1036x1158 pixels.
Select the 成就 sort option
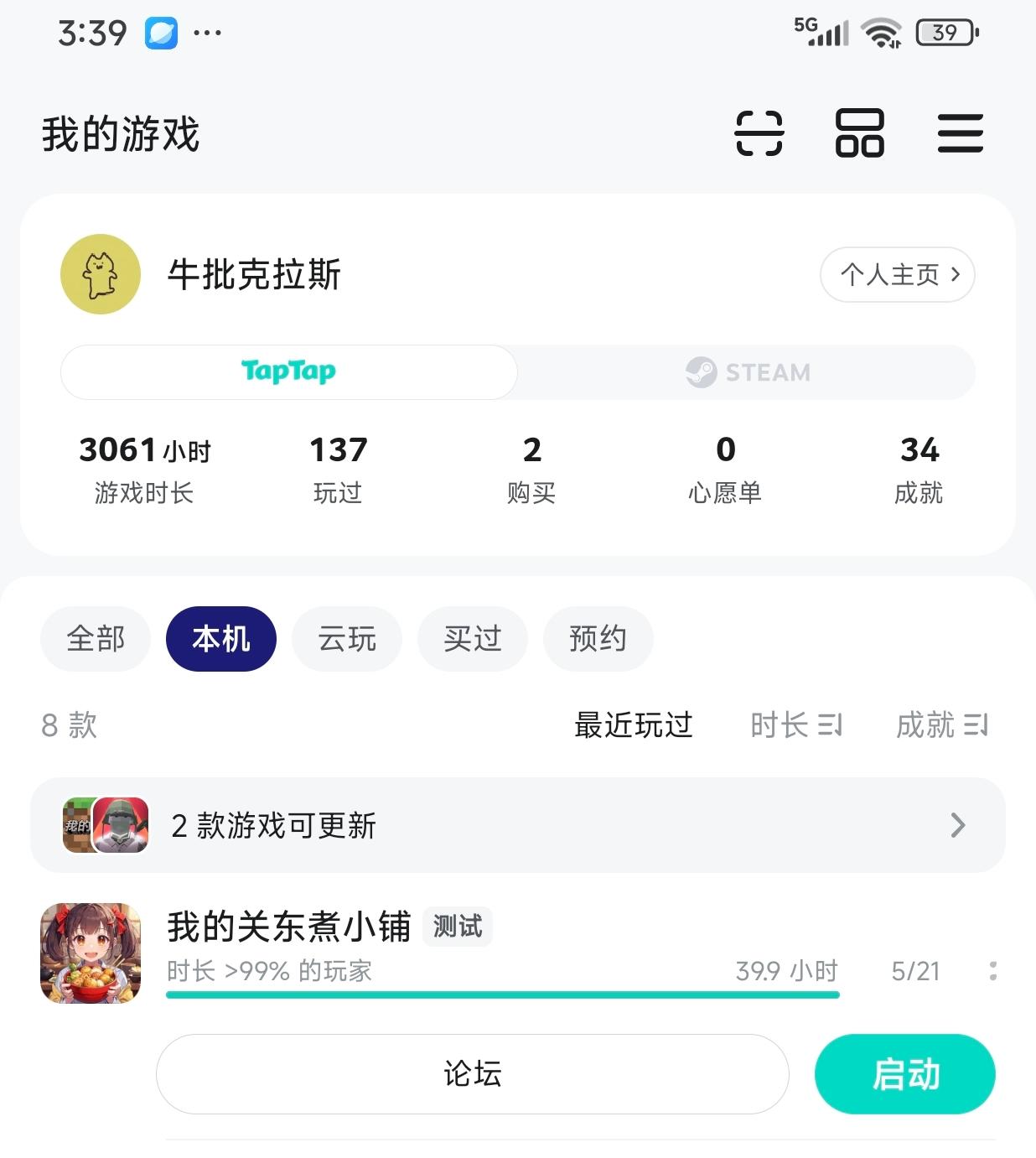942,726
